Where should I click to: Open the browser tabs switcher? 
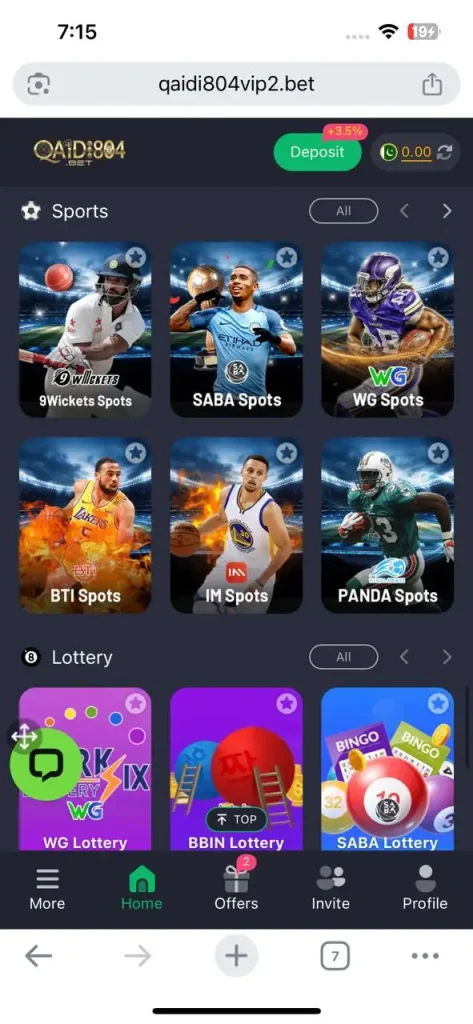coord(335,957)
